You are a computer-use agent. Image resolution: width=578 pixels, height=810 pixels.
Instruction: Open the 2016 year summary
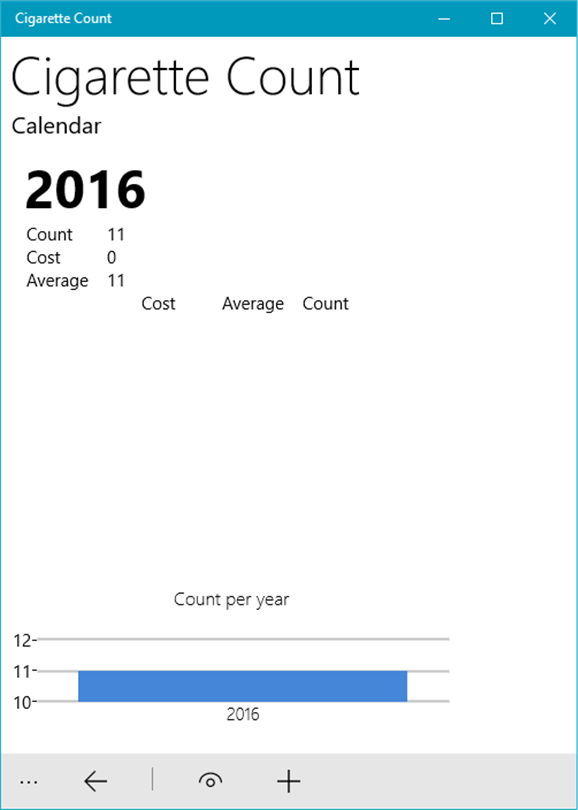(x=85, y=190)
